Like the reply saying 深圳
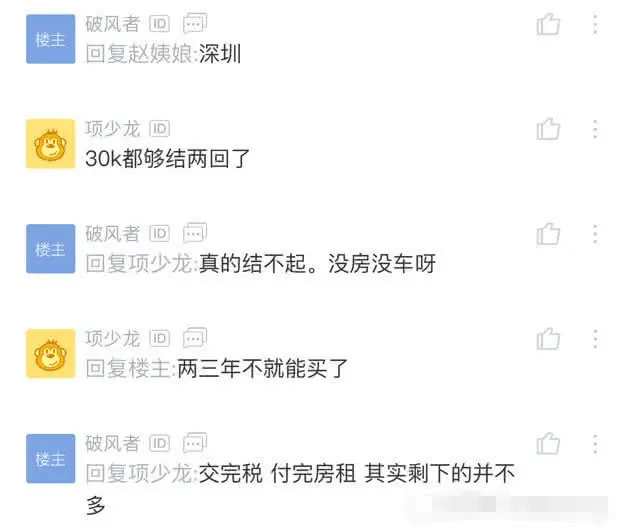Image resolution: width=626 pixels, height=531 pixels. click(x=548, y=24)
